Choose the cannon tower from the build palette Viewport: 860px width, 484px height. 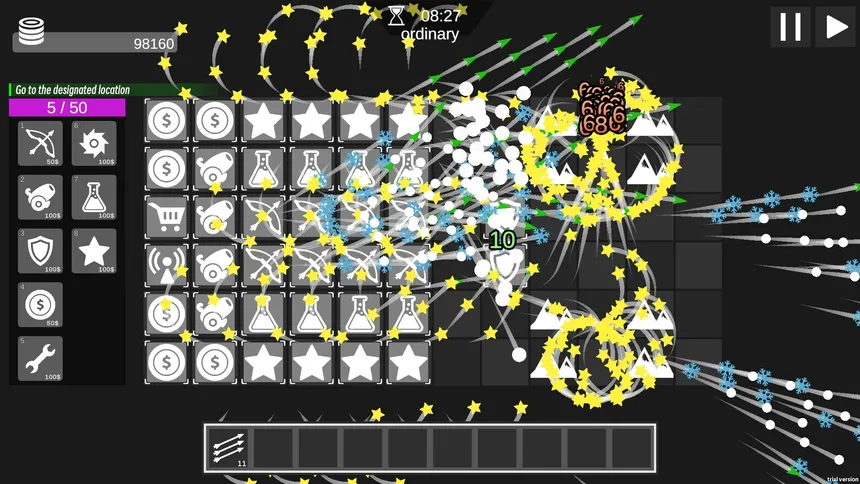[40, 197]
